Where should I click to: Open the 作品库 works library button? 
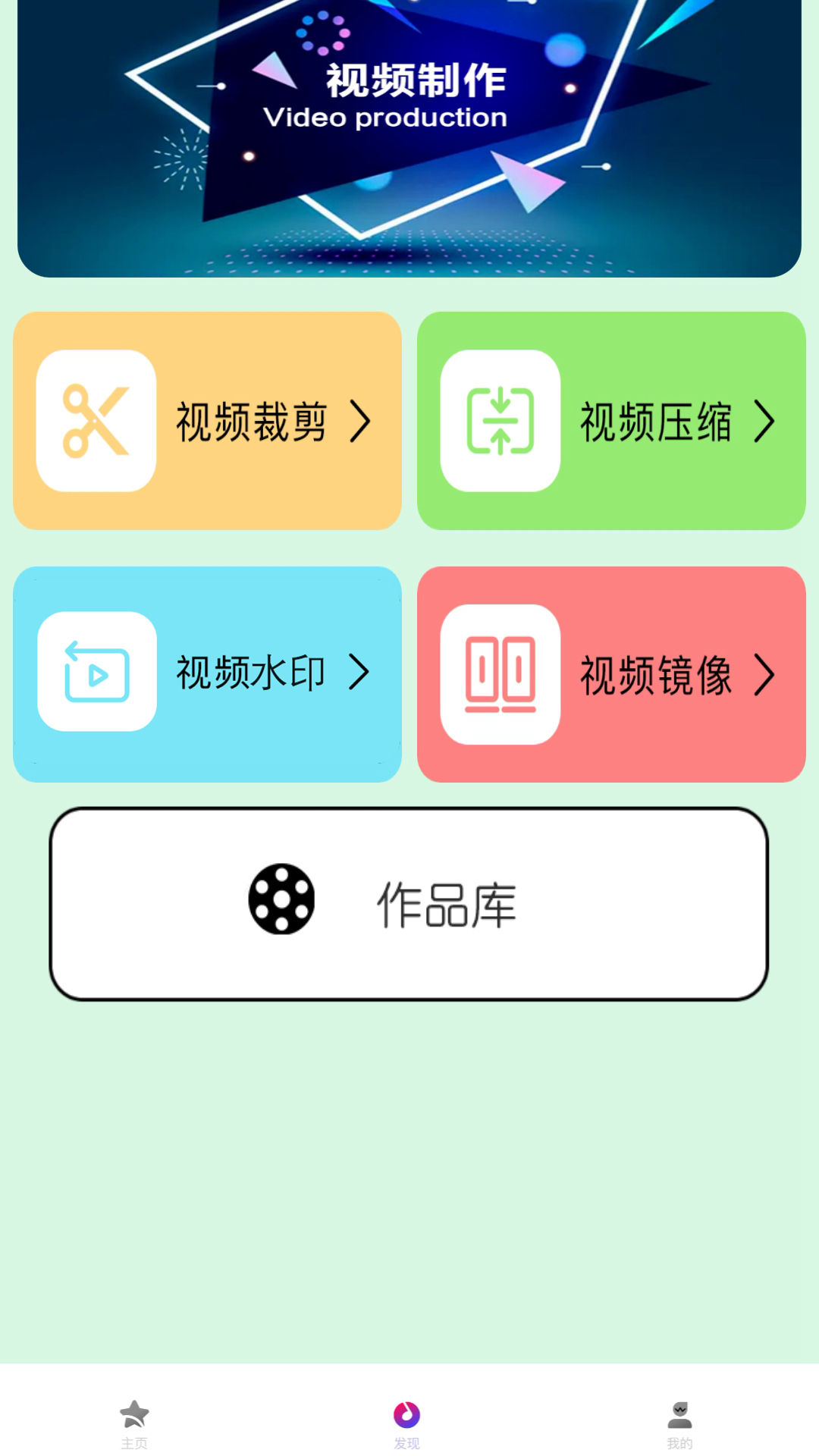pyautogui.click(x=409, y=904)
